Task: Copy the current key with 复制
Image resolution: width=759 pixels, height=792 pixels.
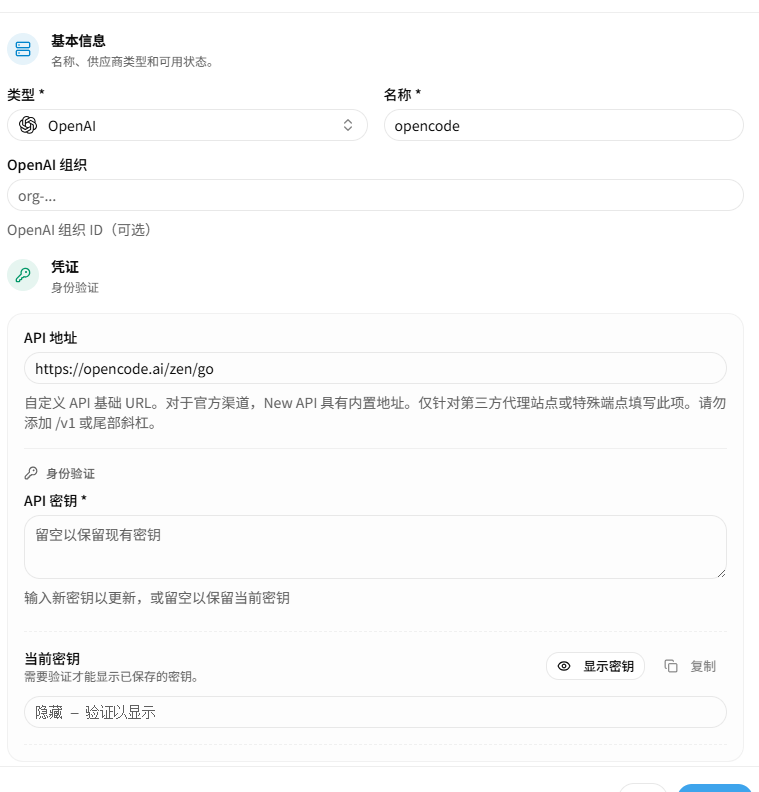Action: [690, 666]
